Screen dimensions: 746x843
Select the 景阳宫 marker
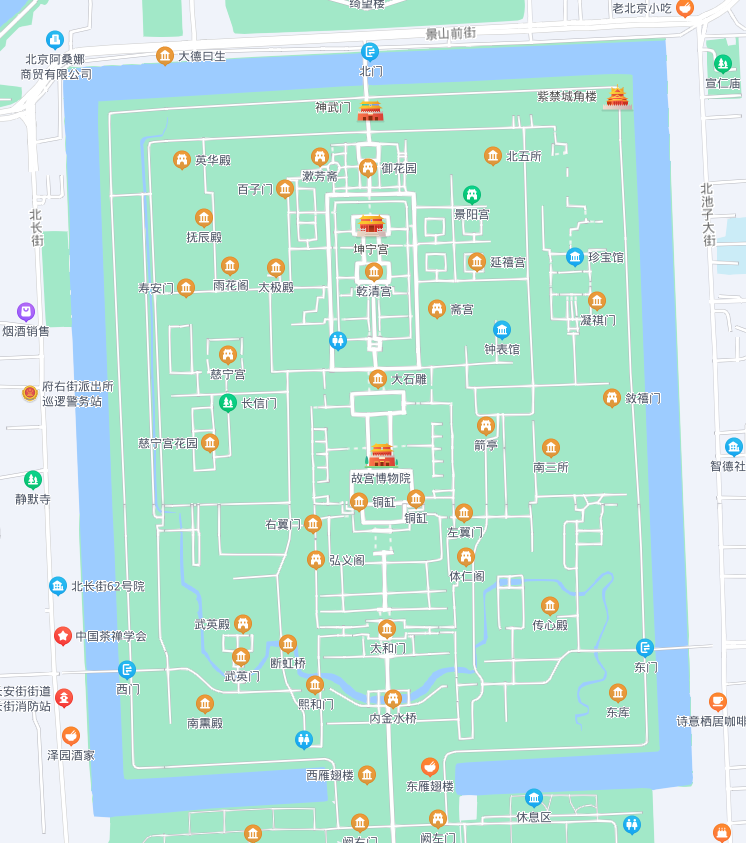tap(472, 195)
